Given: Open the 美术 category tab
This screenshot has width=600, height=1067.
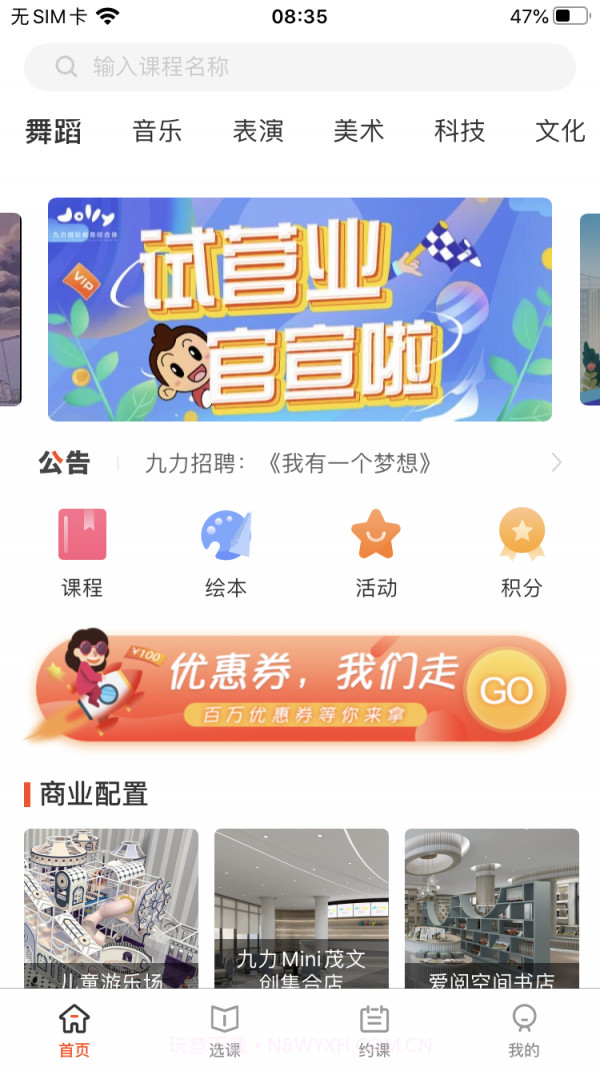Looking at the screenshot, I should tap(358, 131).
